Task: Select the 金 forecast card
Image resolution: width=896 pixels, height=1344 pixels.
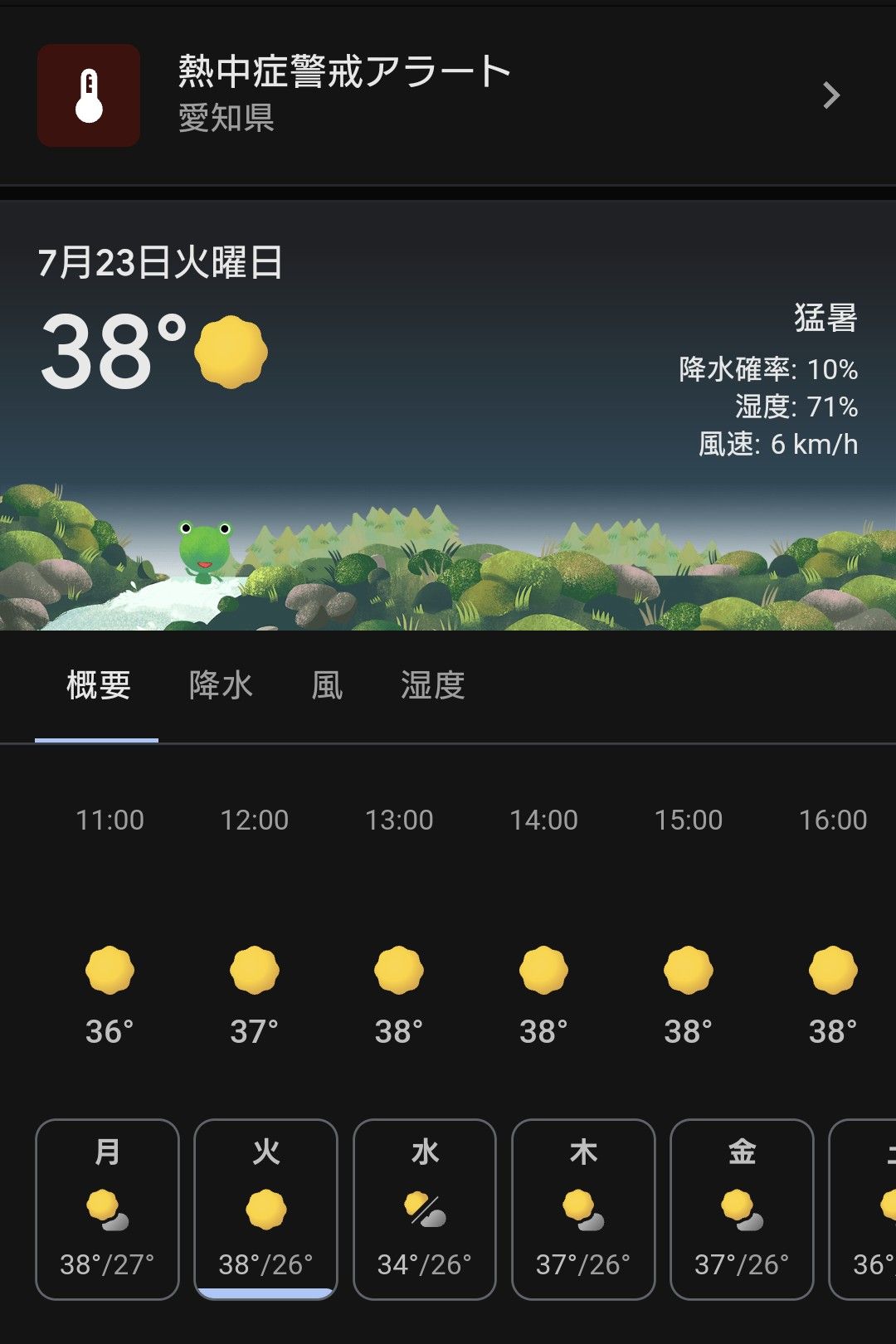Action: (x=742, y=1209)
